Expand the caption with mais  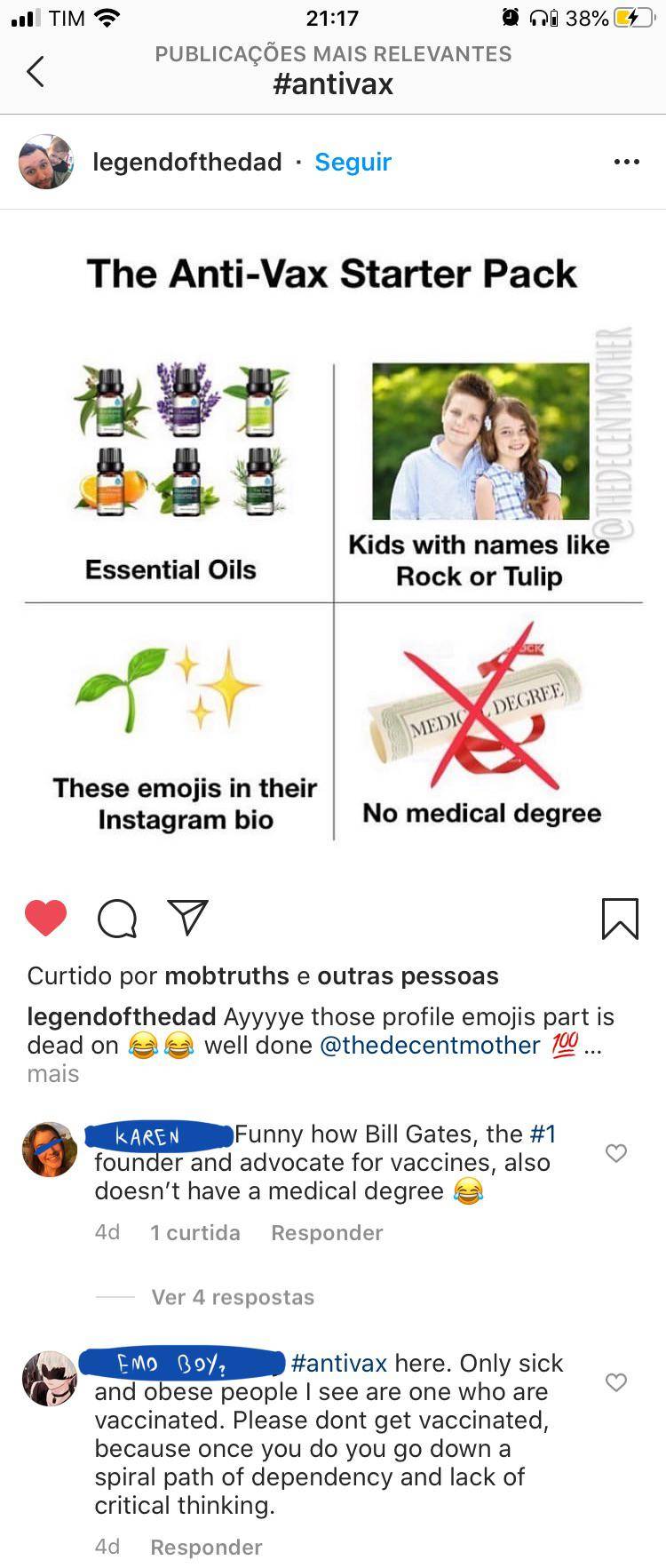(x=53, y=1073)
